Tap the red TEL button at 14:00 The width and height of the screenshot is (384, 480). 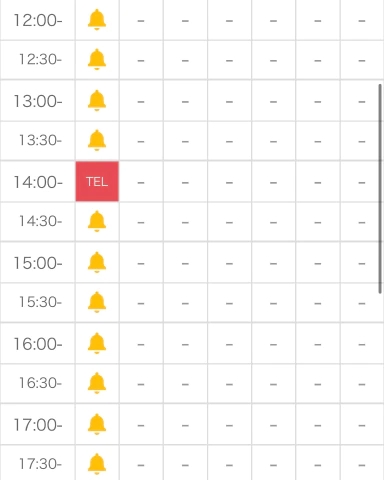pyautogui.click(x=97, y=181)
